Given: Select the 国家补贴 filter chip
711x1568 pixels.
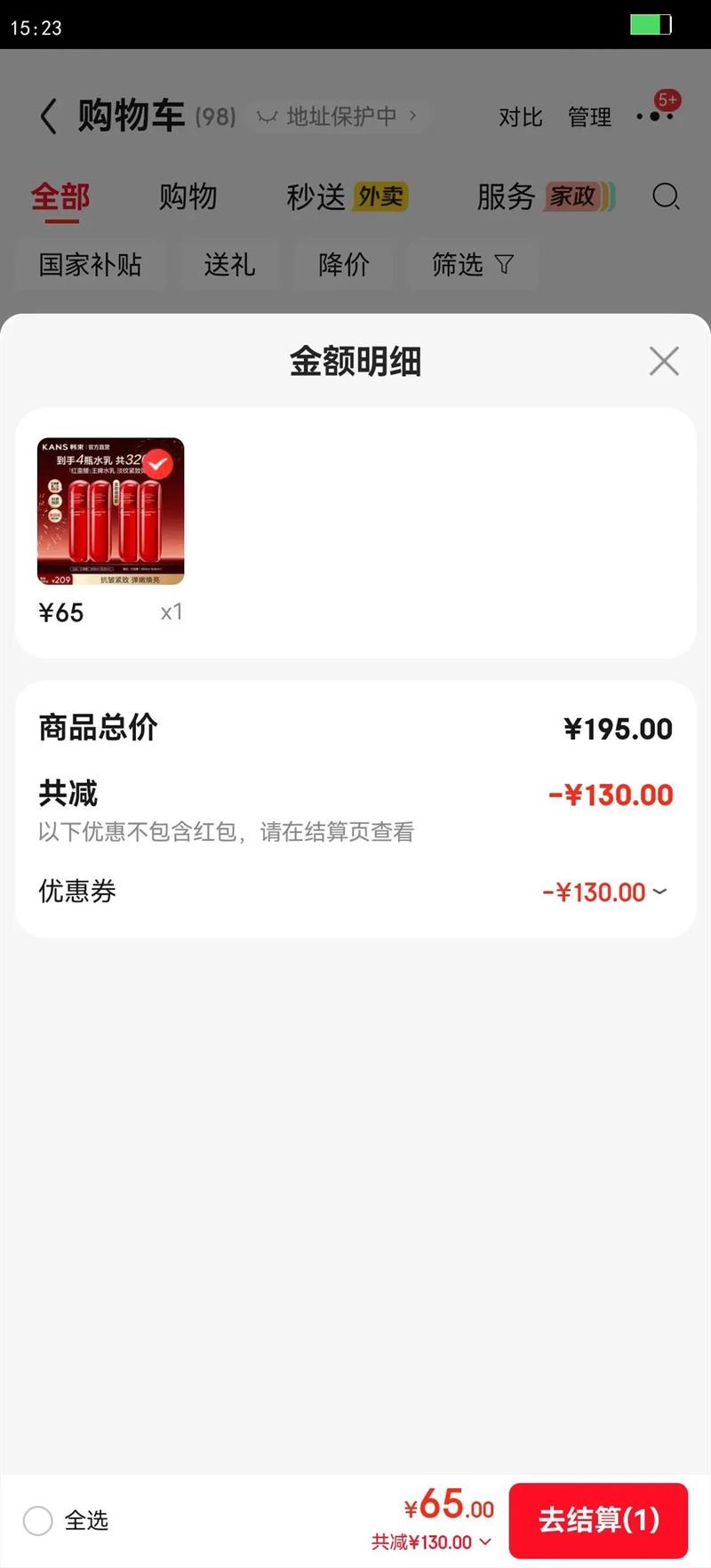Looking at the screenshot, I should (90, 265).
